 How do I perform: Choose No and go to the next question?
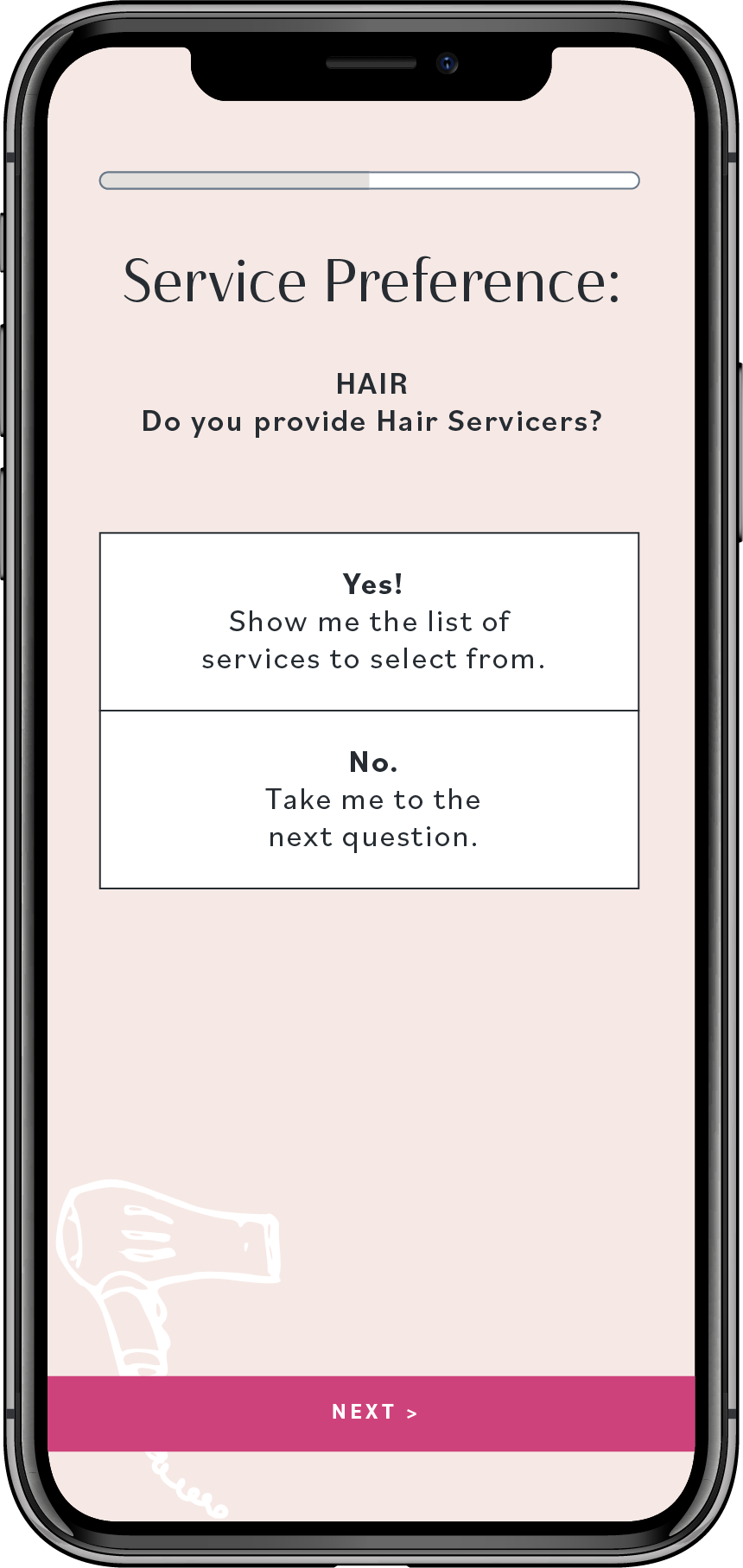[x=370, y=800]
